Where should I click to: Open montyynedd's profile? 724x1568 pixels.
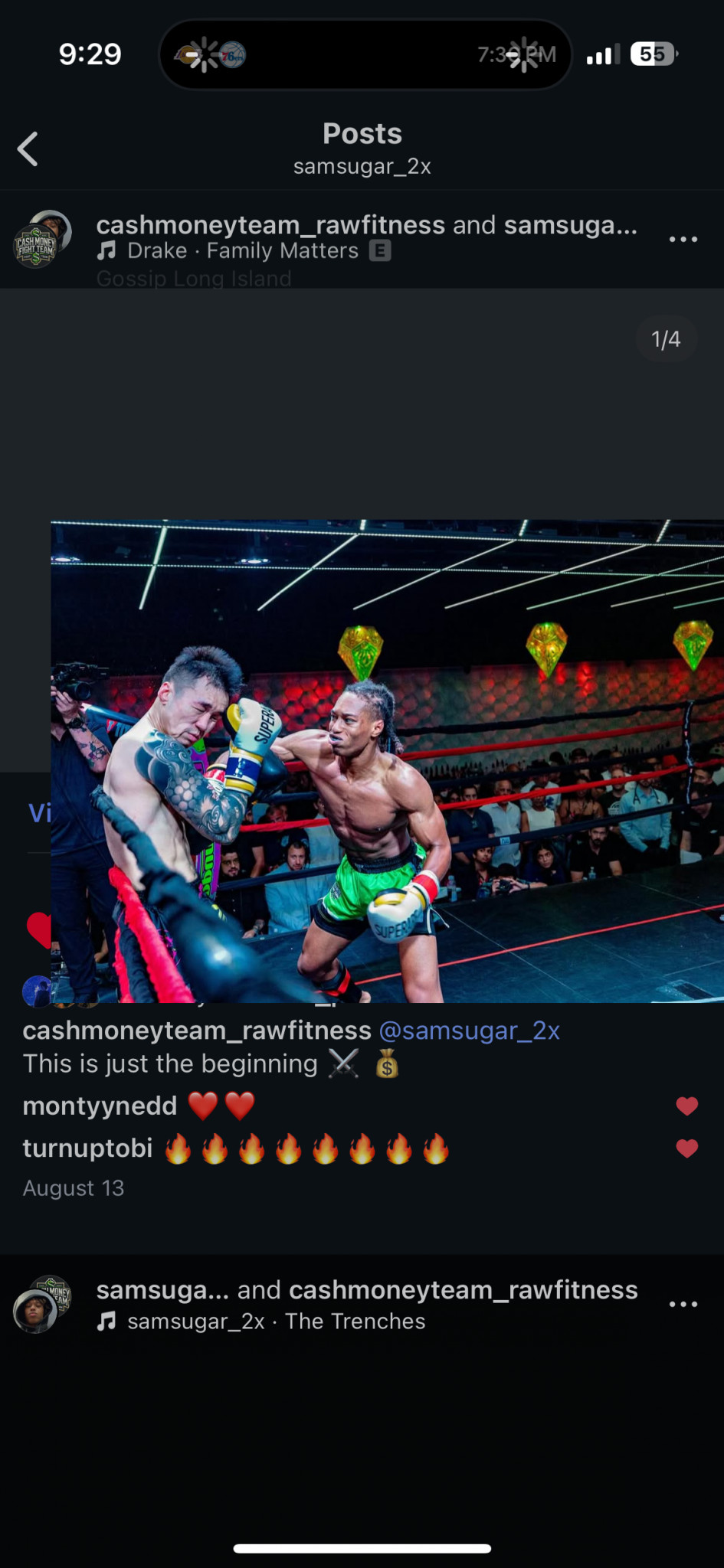tap(100, 1106)
